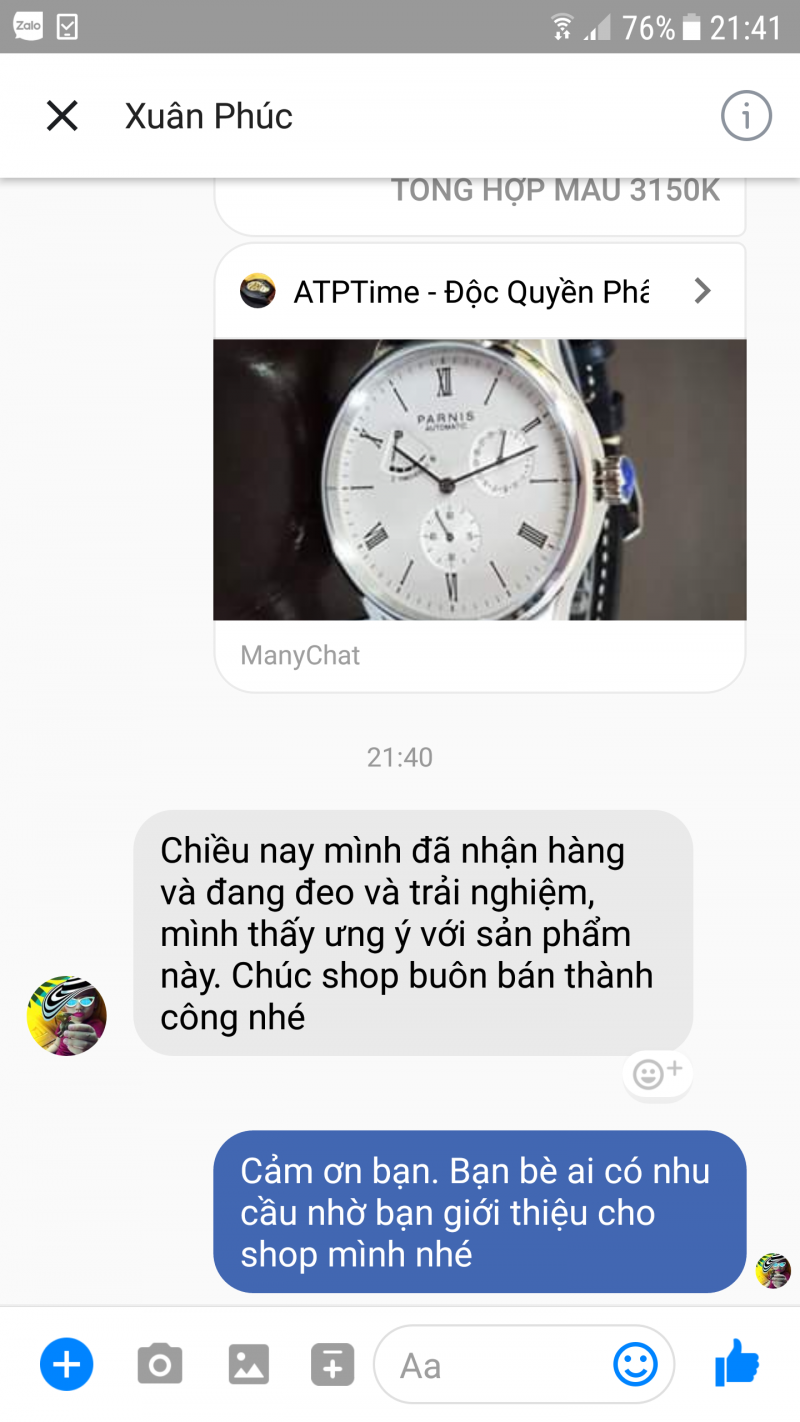This screenshot has height=1422, width=800.
Task: Close the Xuân Phúc conversation
Action: [62, 116]
